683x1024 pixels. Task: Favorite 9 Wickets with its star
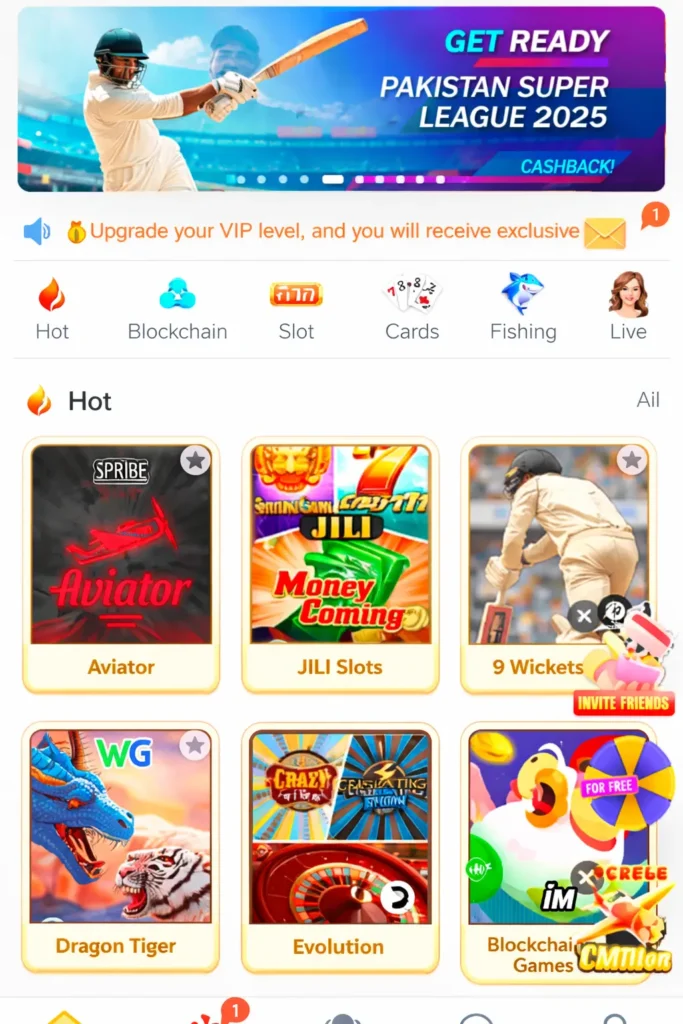click(x=631, y=460)
